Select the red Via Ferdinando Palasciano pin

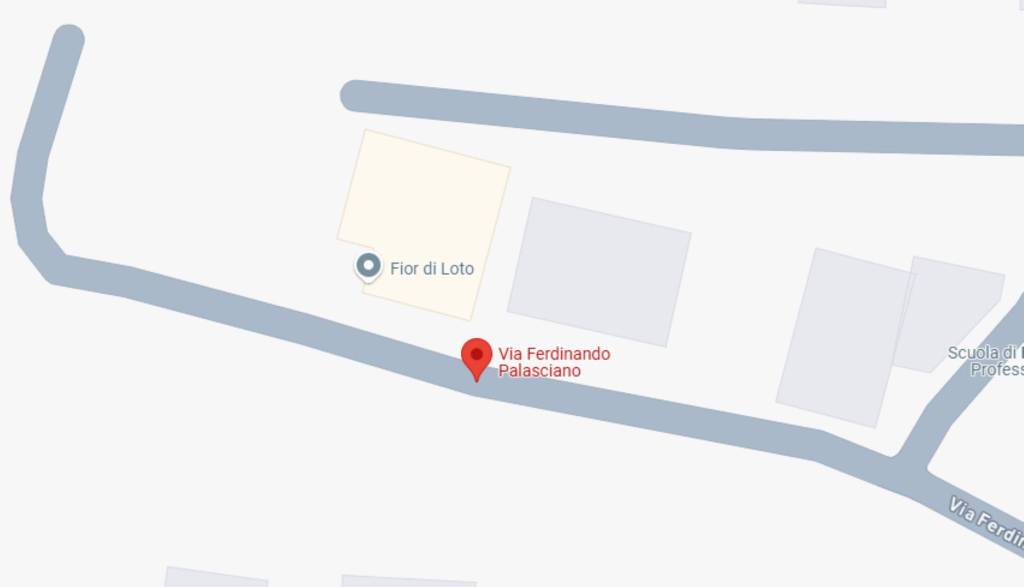pyautogui.click(x=476, y=356)
